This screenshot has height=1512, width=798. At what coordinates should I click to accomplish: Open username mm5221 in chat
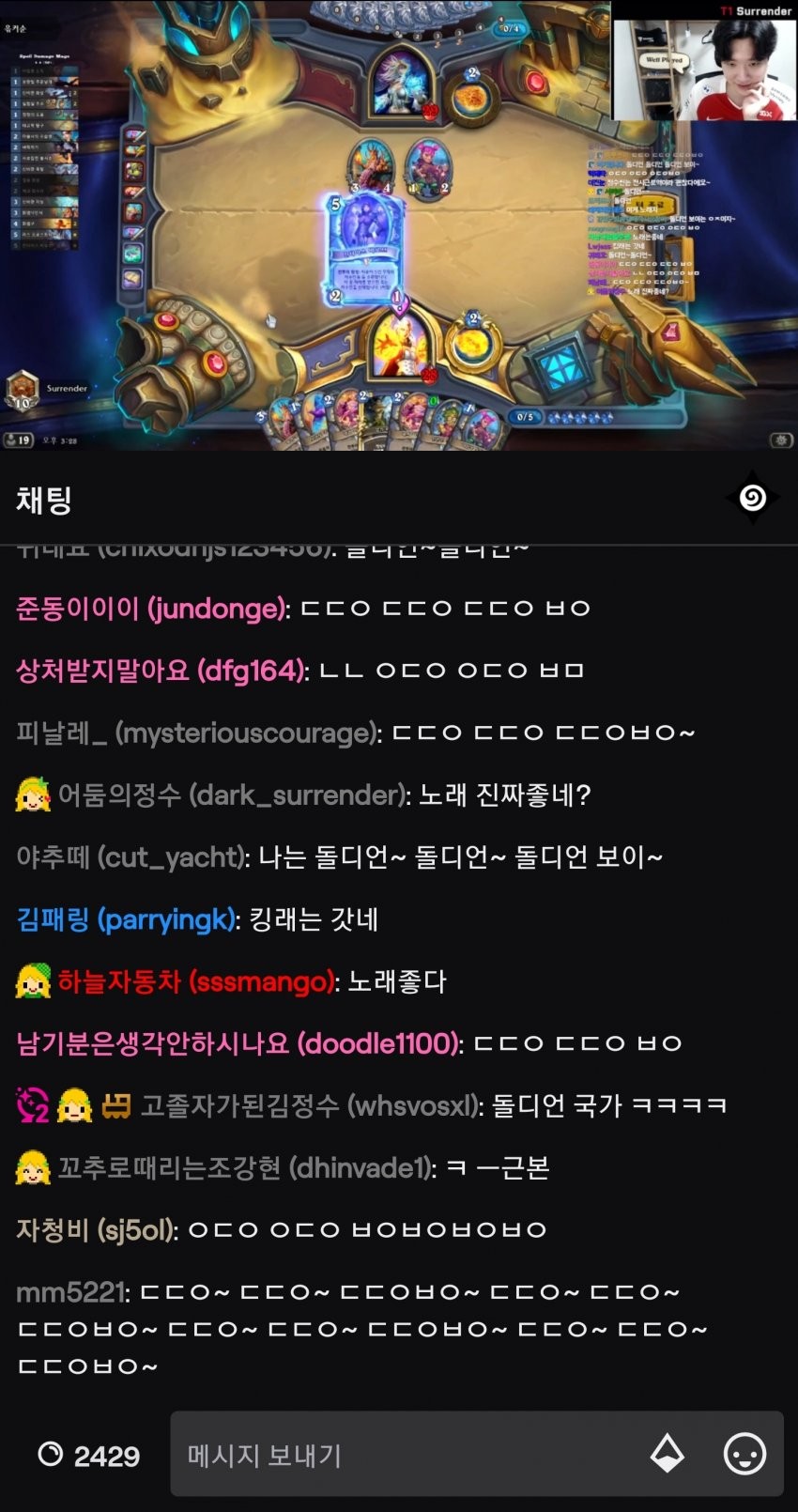tap(70, 1293)
